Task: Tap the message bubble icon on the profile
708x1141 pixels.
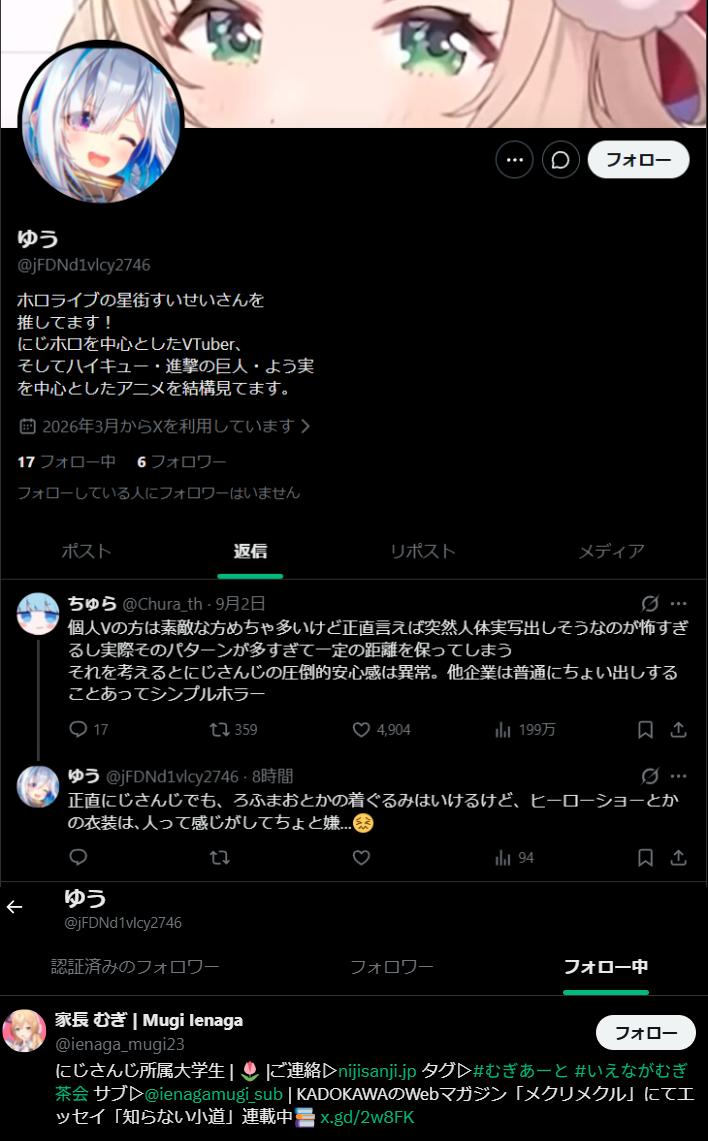Action: [560, 159]
